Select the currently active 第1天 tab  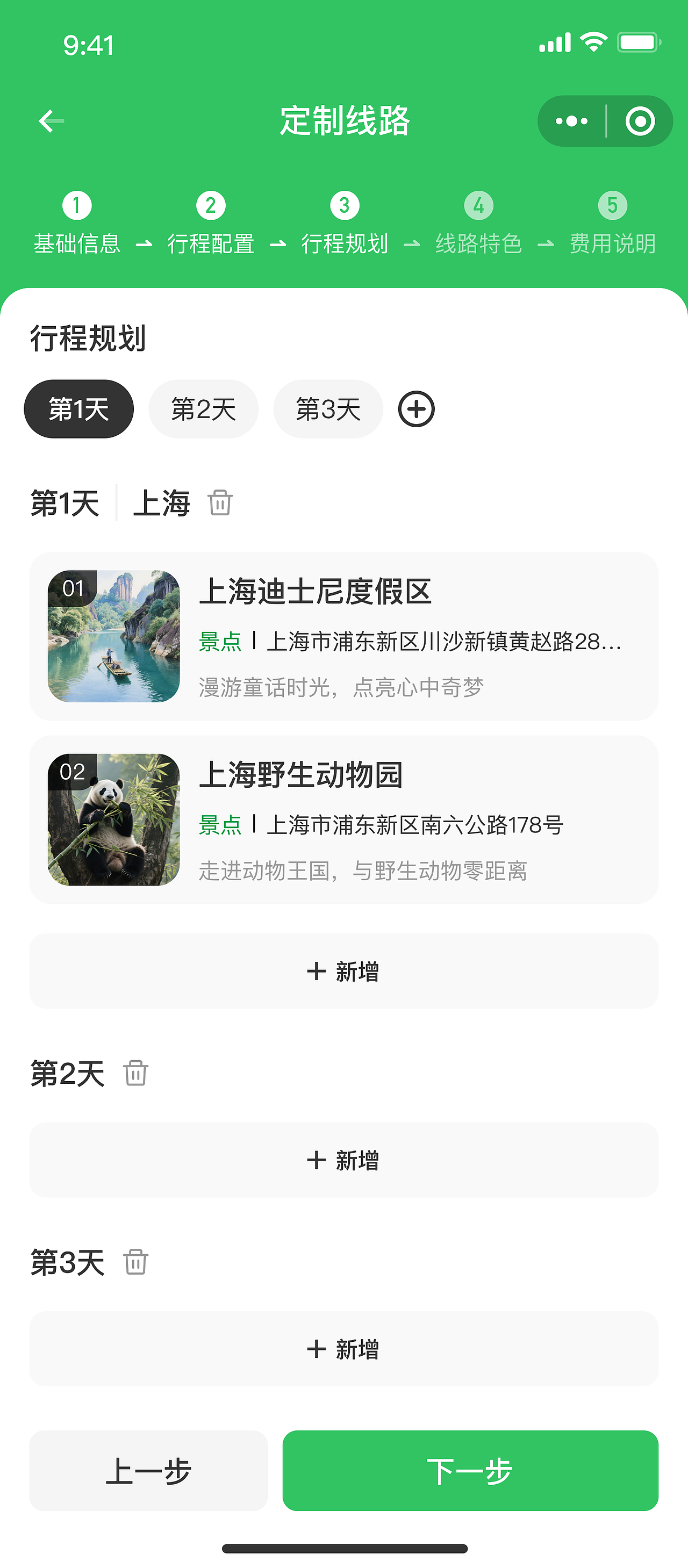click(78, 408)
